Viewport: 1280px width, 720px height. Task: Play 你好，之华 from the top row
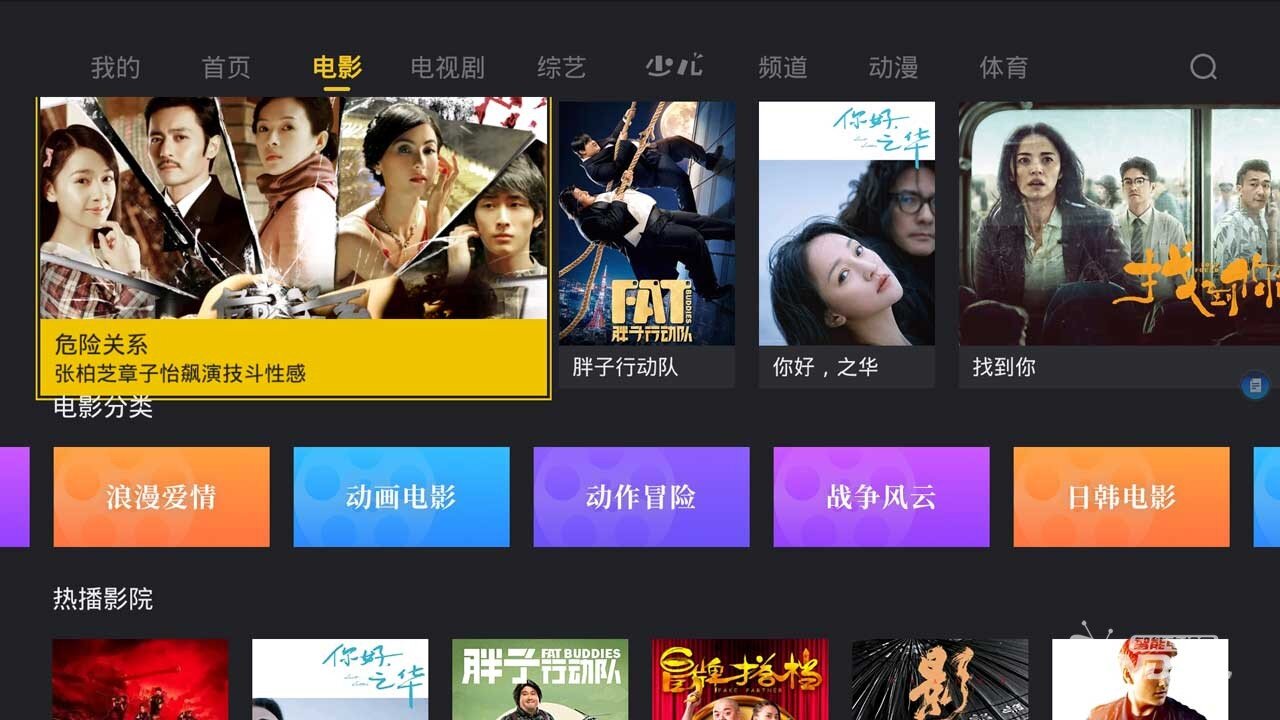846,240
